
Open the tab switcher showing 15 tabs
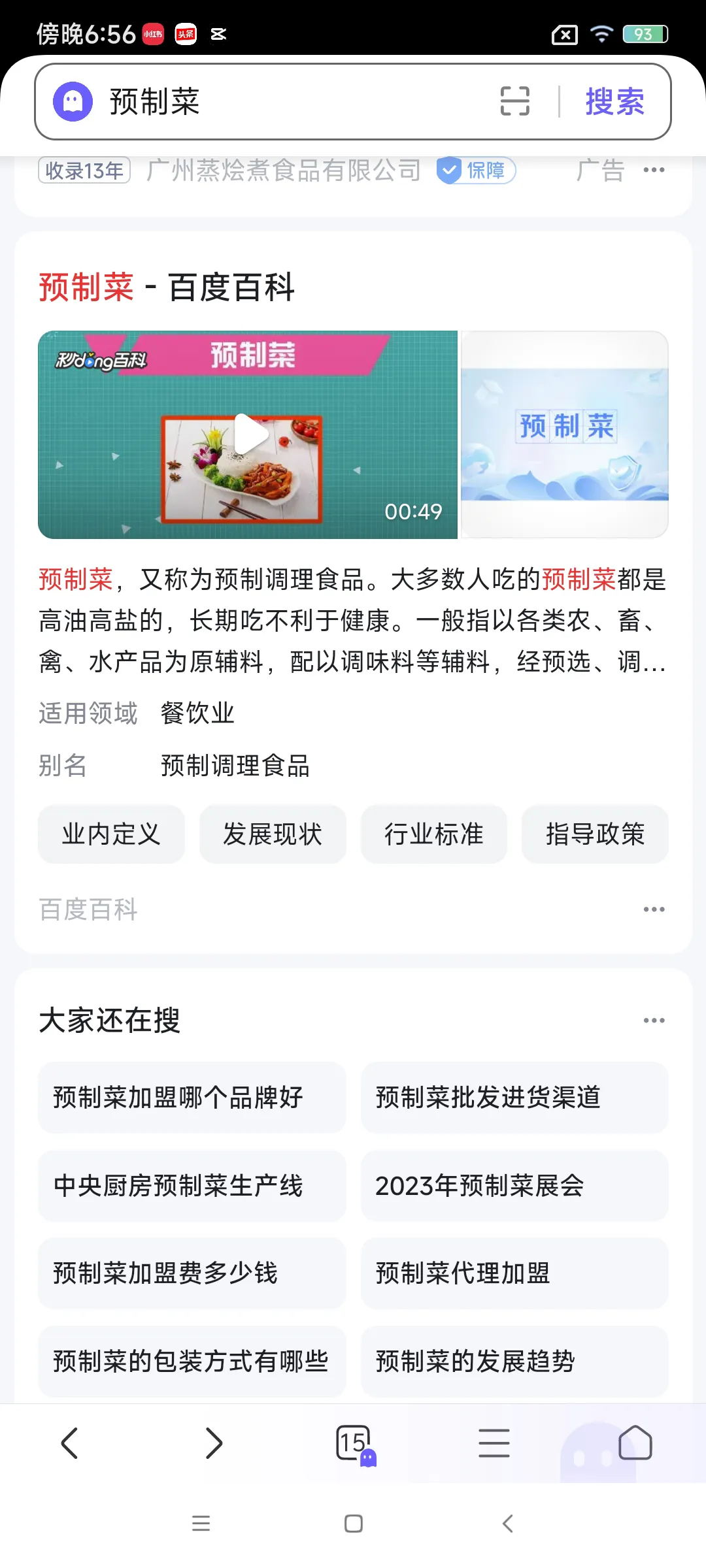354,1443
